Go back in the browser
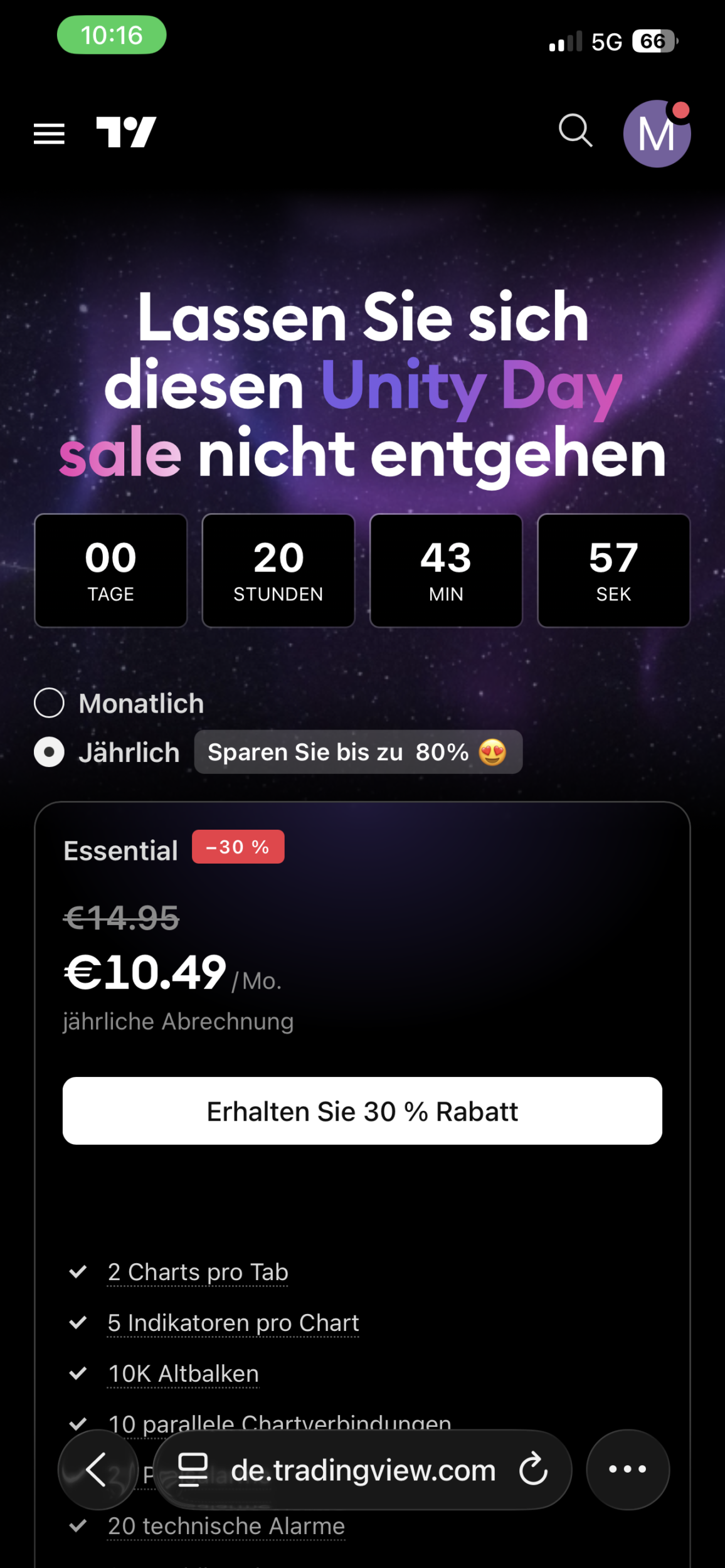The height and width of the screenshot is (1568, 725). 98,1470
